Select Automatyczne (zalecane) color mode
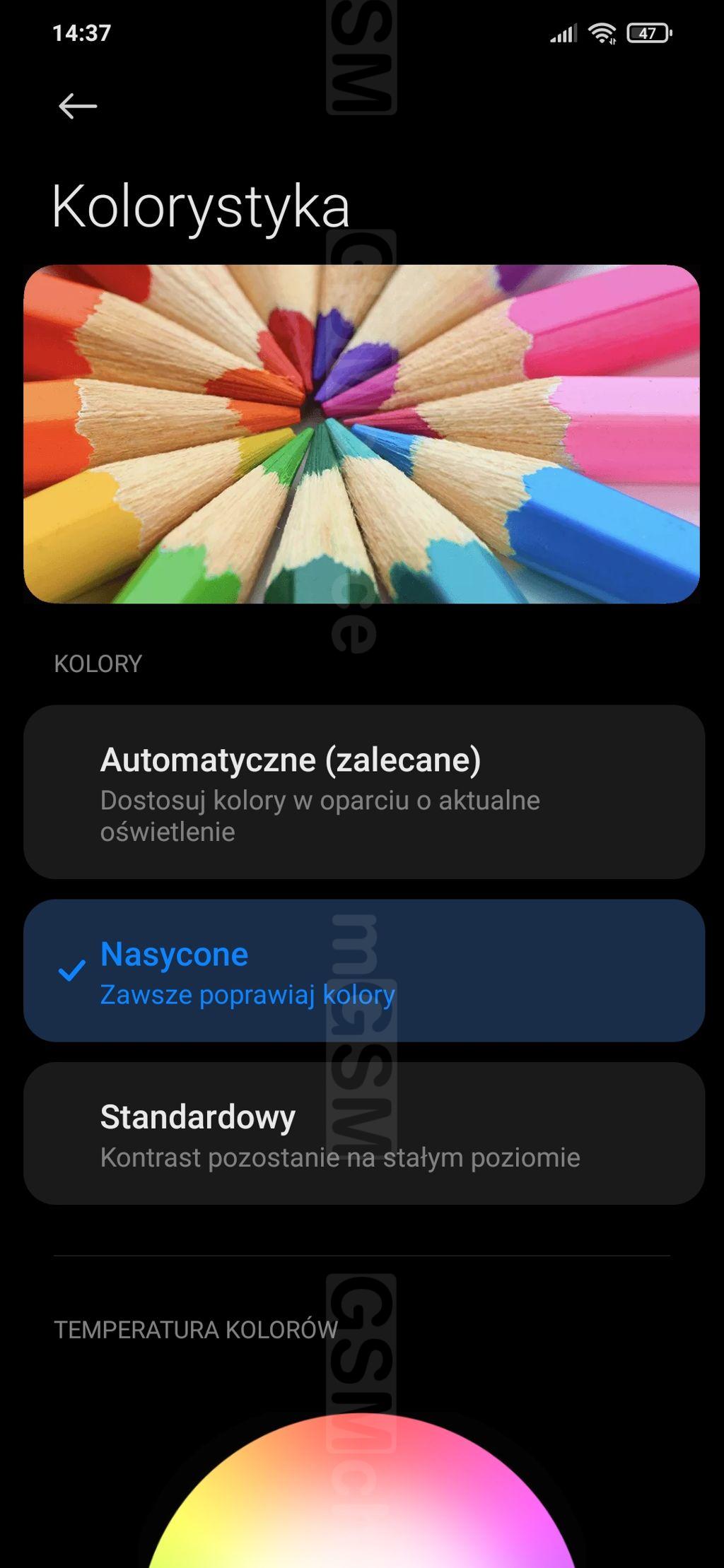 (x=363, y=791)
